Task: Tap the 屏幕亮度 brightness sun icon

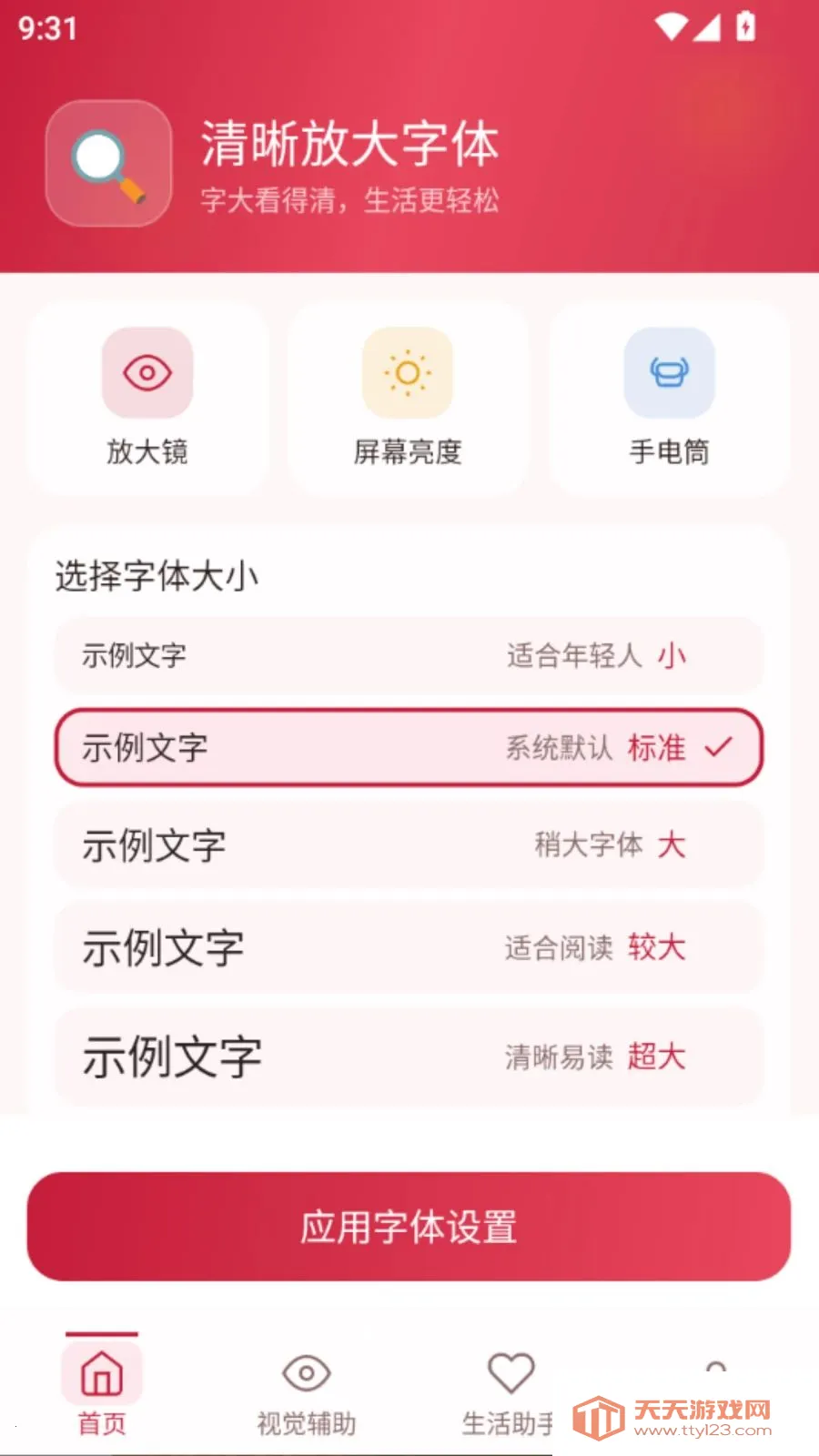Action: coord(407,373)
